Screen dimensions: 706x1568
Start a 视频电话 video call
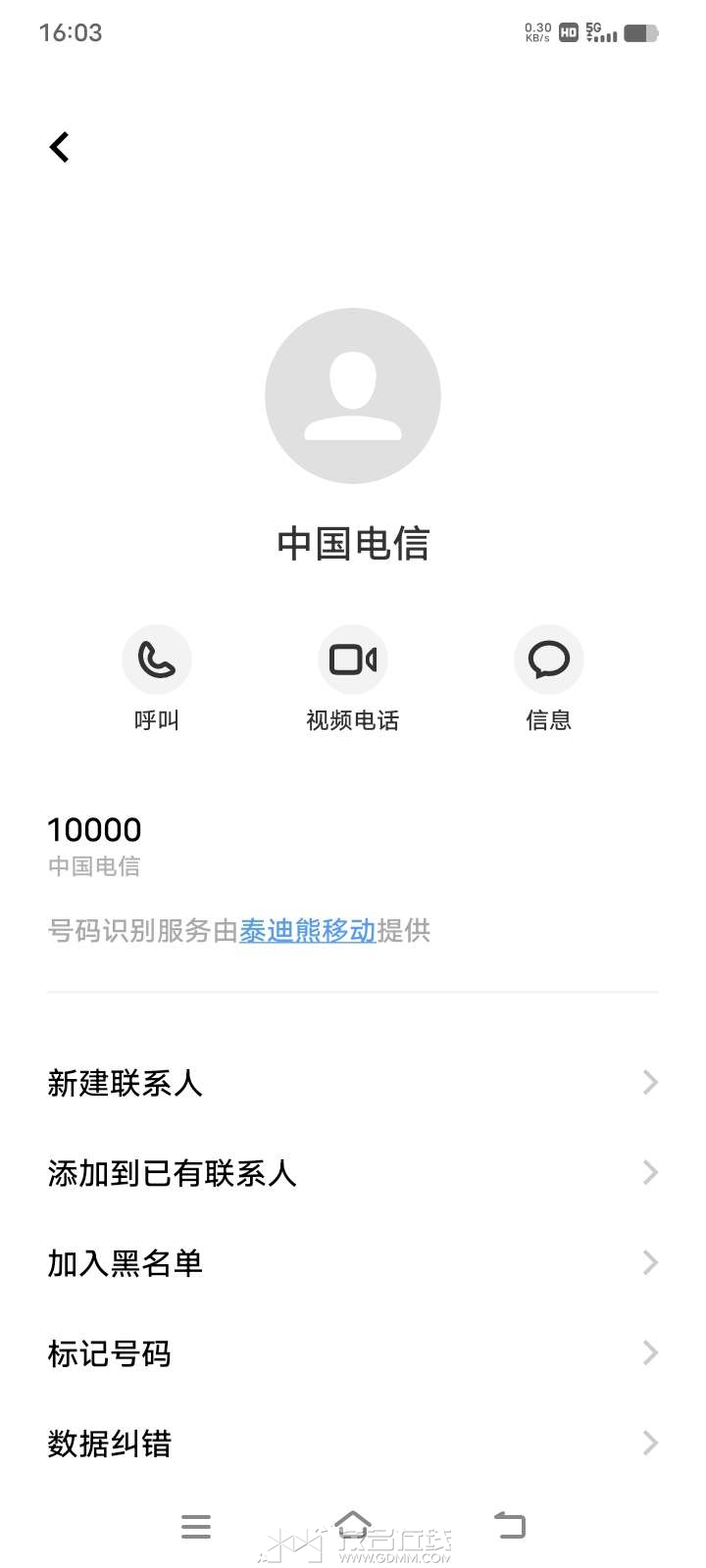(353, 660)
